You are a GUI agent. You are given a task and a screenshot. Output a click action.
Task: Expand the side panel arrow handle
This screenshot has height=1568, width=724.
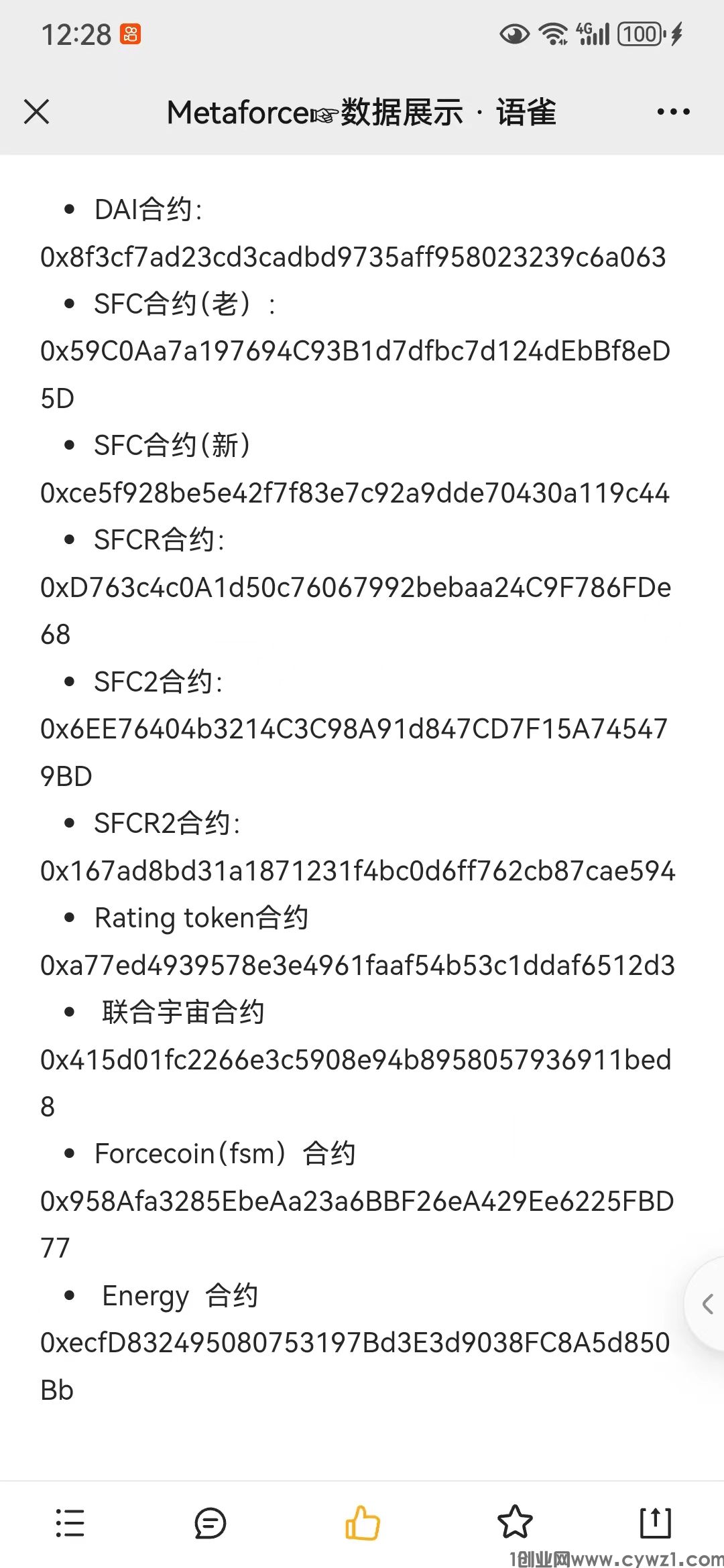coord(707,1304)
